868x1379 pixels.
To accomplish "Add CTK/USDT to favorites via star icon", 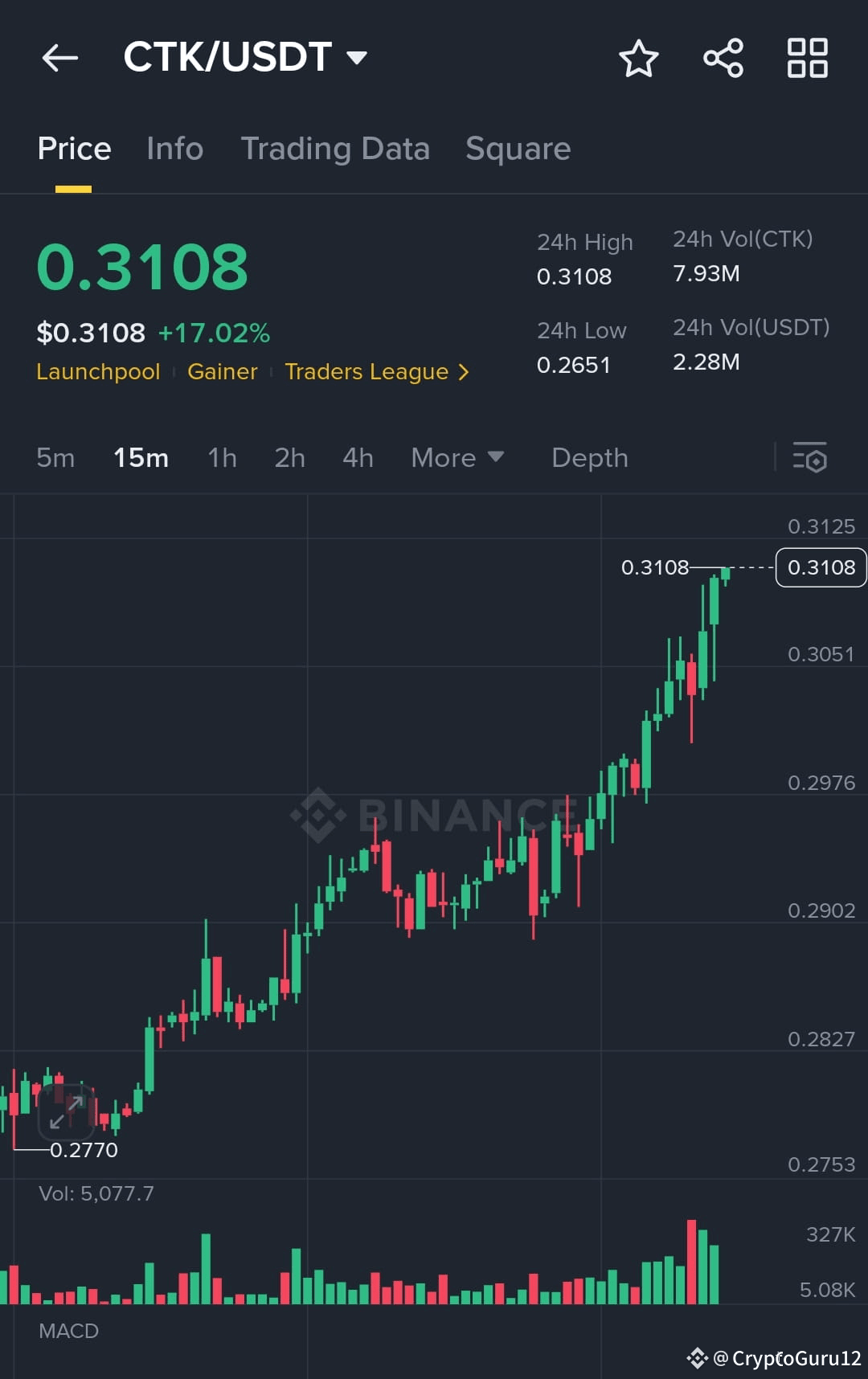I will pos(638,57).
